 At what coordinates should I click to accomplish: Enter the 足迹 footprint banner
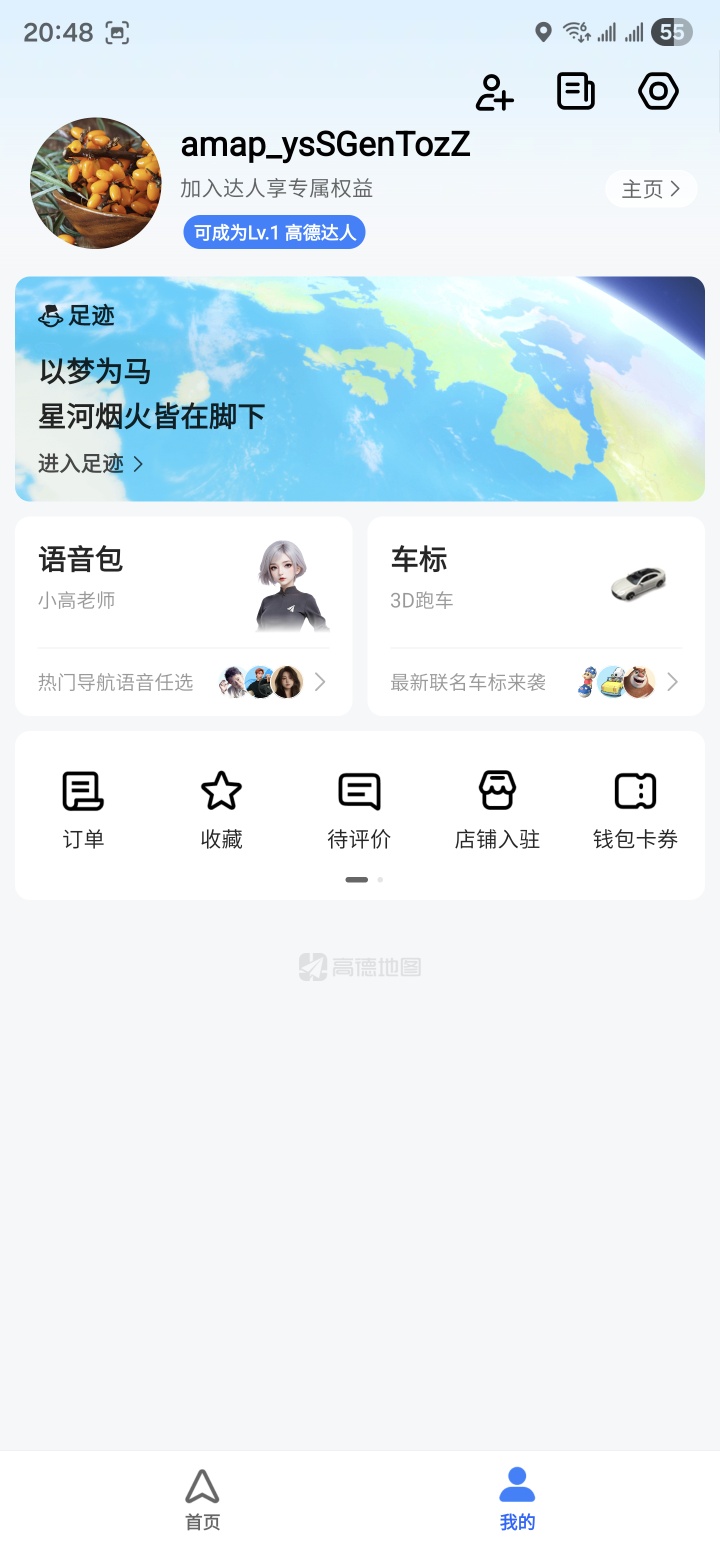click(x=360, y=389)
